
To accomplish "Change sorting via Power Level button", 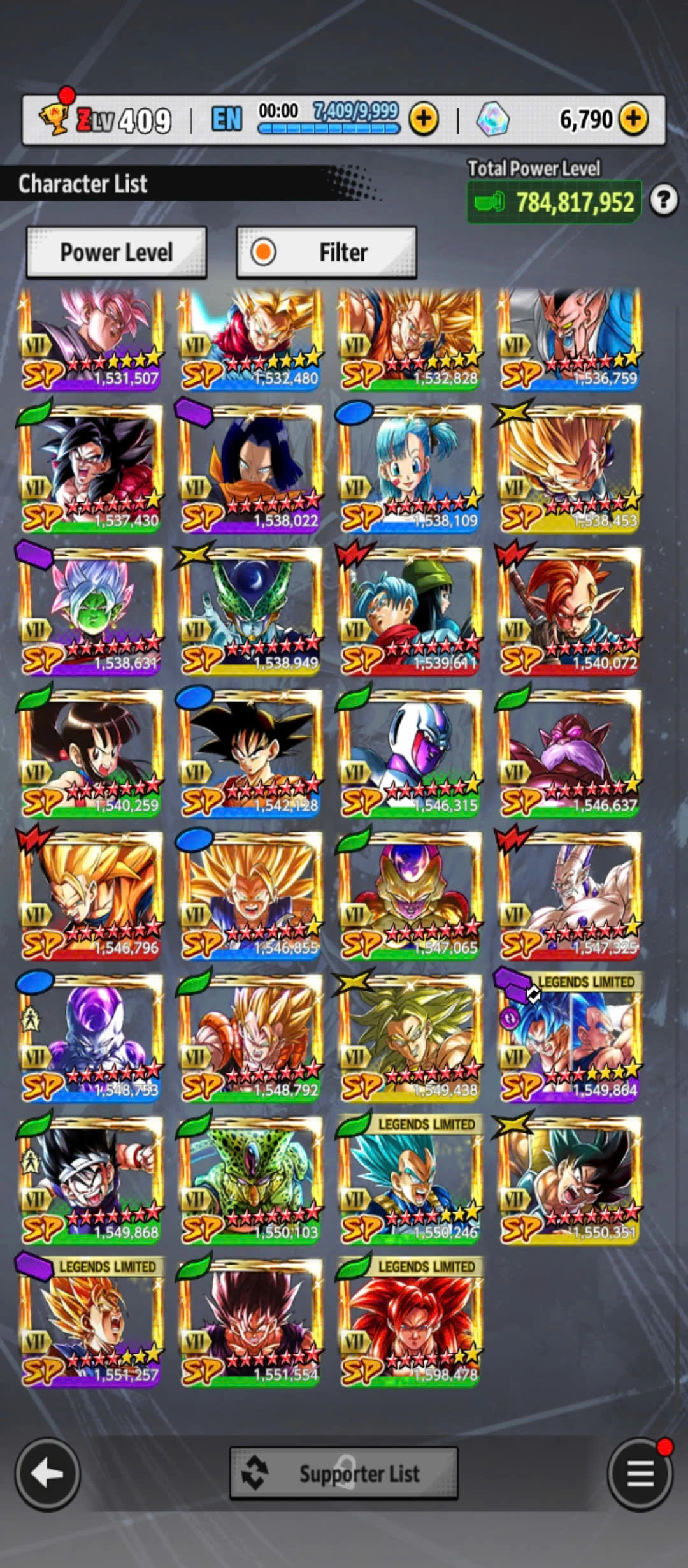I will tap(117, 252).
